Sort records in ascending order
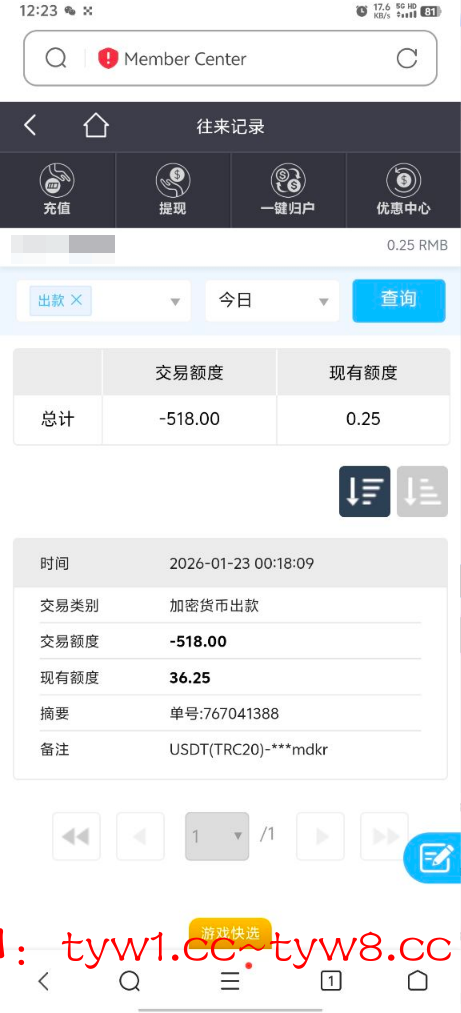 point(422,492)
